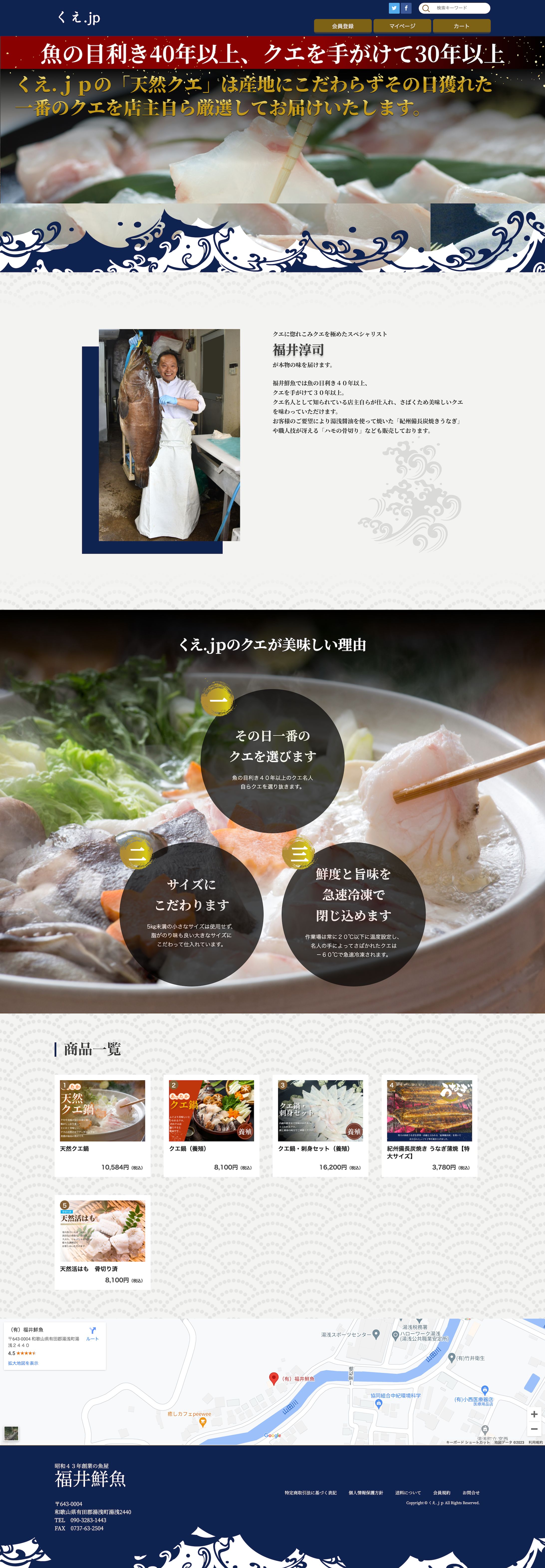Open the Facebook icon link

point(406,8)
